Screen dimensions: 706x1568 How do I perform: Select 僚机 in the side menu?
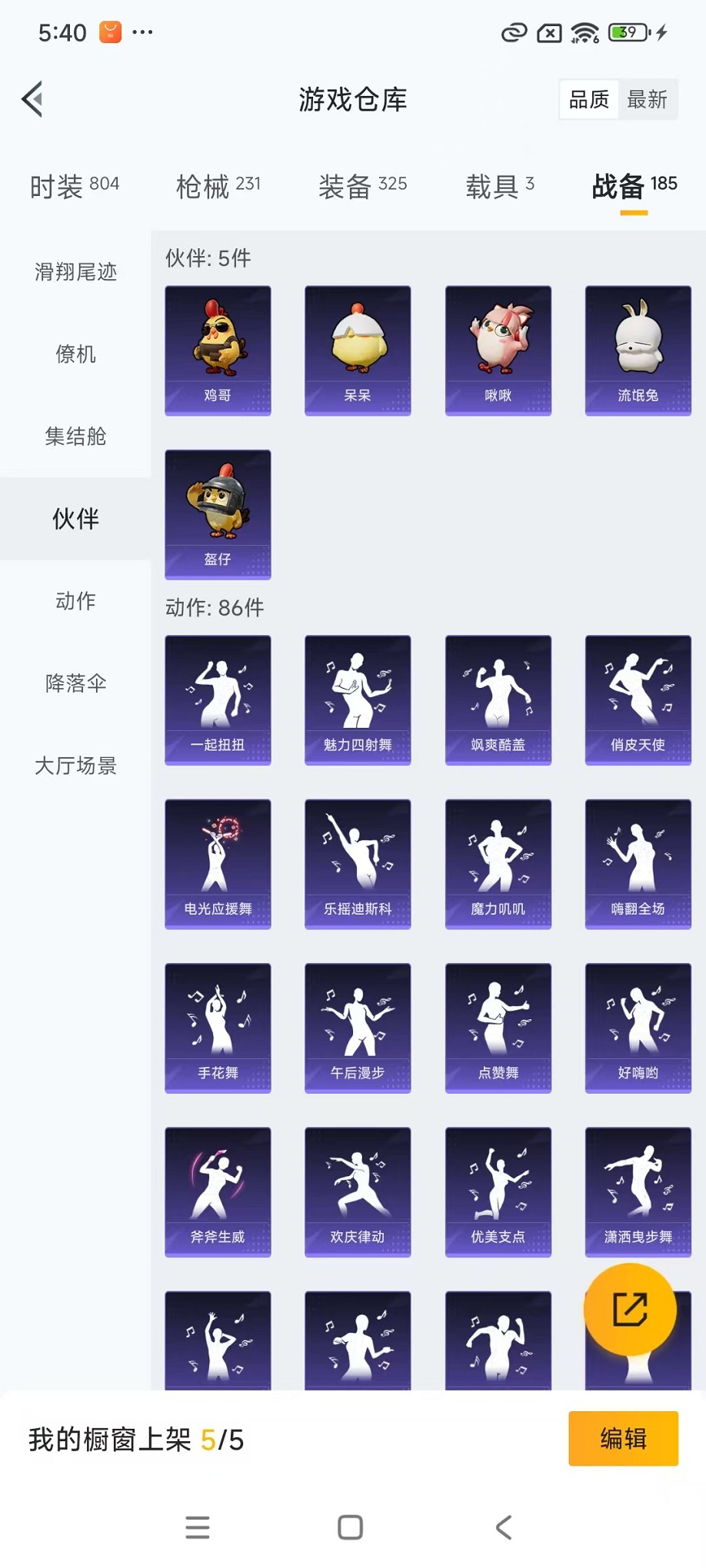(x=75, y=354)
